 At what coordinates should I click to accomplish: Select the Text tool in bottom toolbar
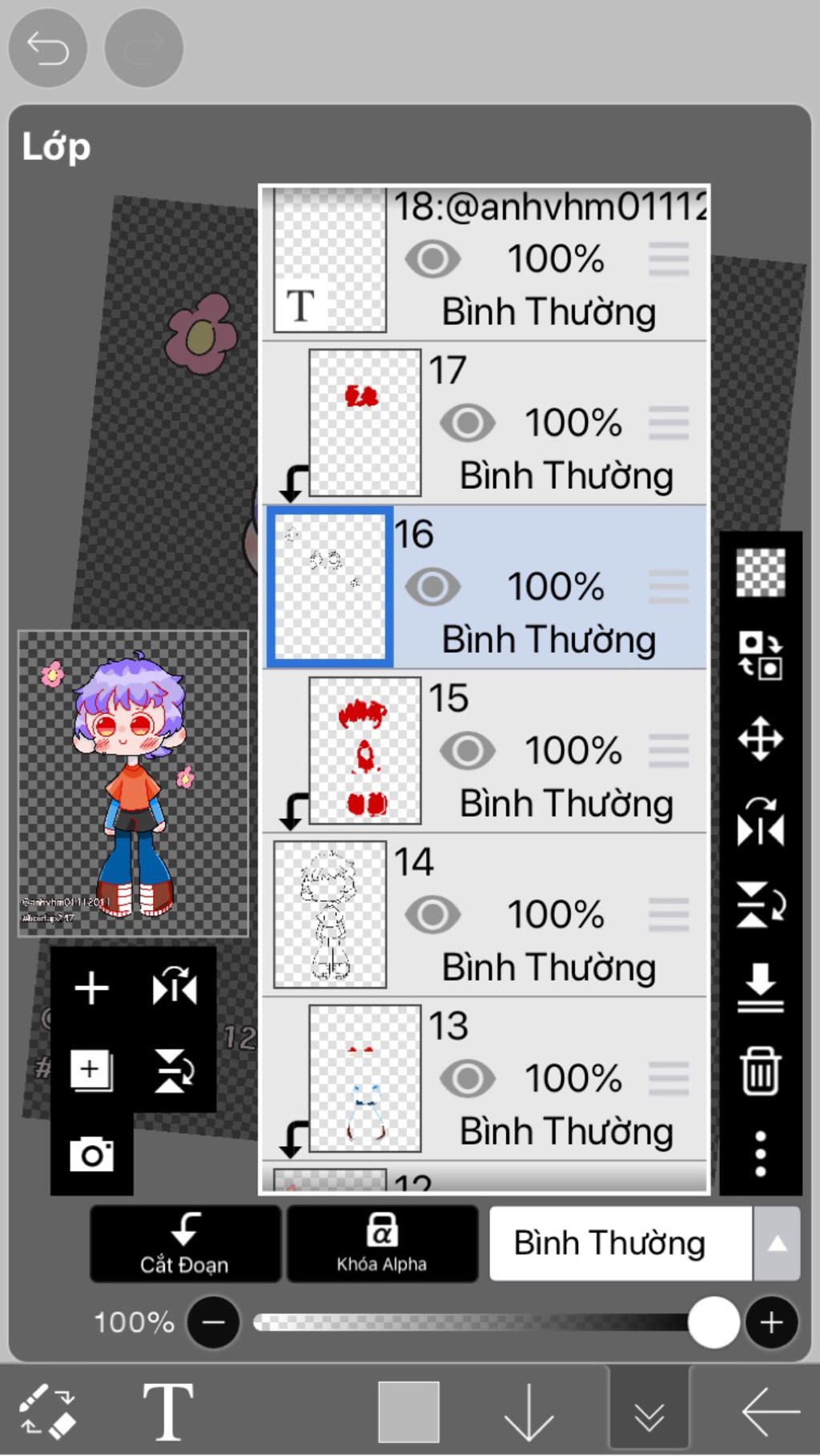167,1412
